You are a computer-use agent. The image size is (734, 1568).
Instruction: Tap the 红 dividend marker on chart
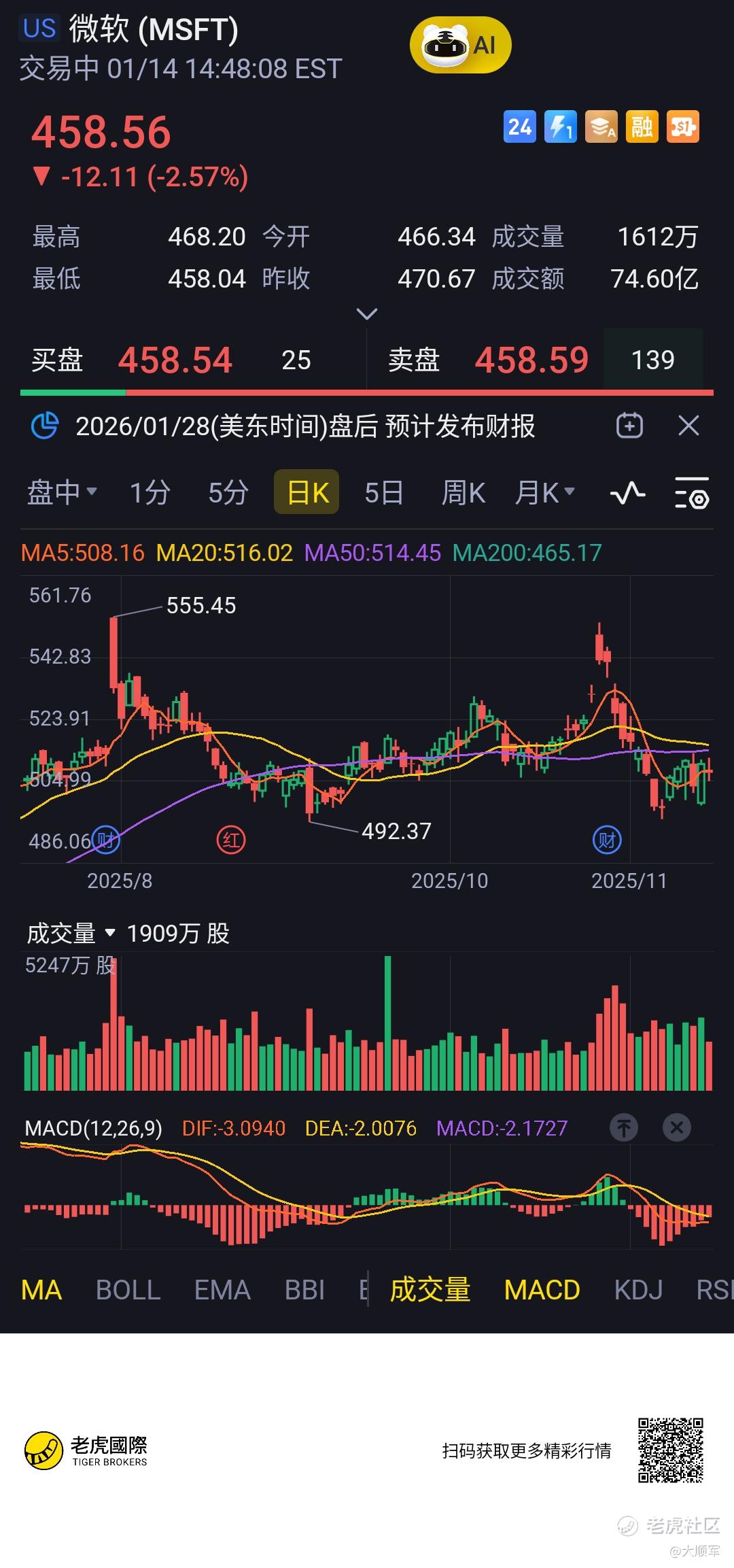coord(231,840)
